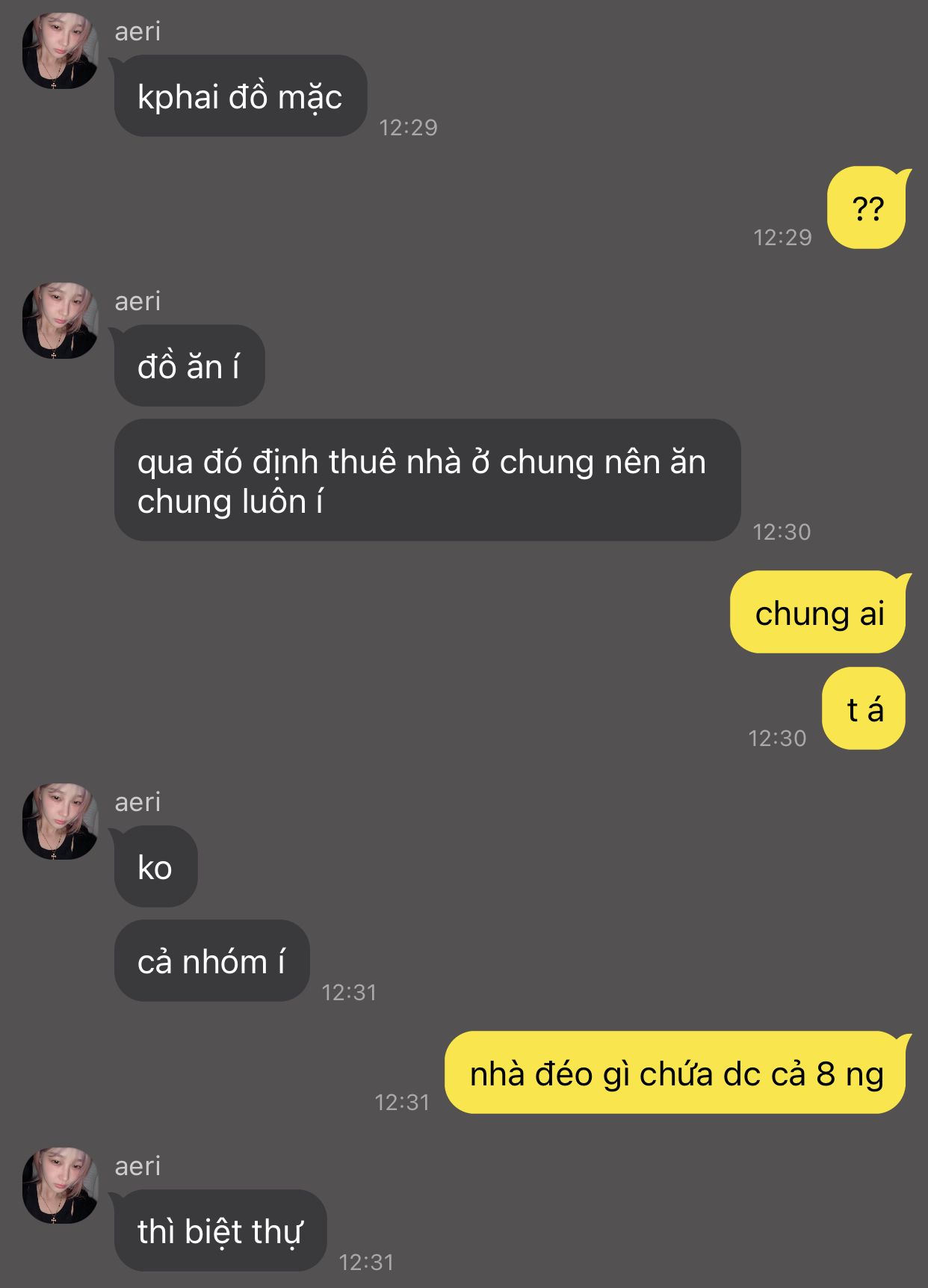Tap aeri's avatar next to "đồ ăn í"
The height and width of the screenshot is (1288, 928).
[60, 321]
